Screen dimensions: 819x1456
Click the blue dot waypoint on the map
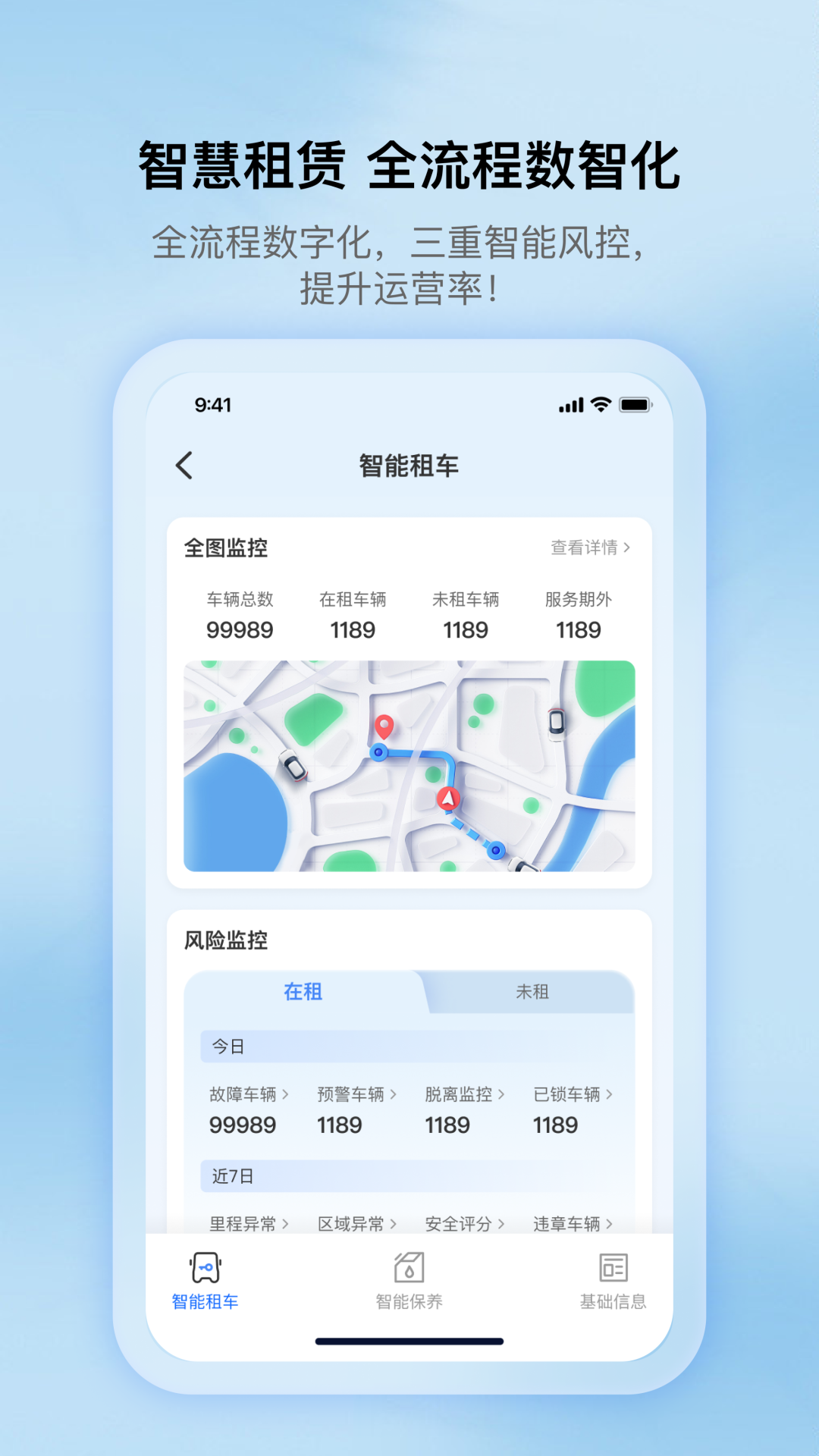pyautogui.click(x=378, y=752)
